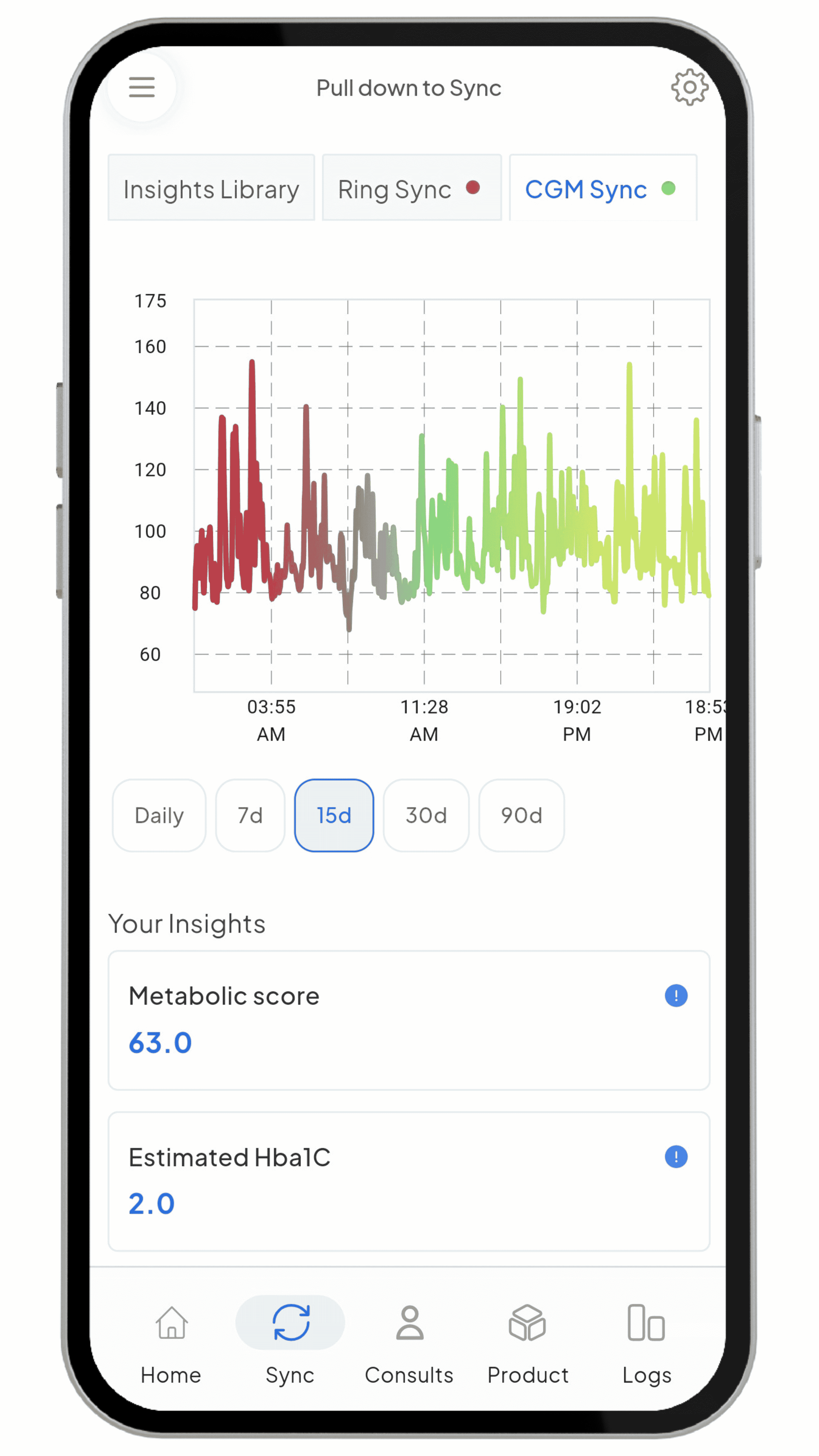
Task: Choose the 7d time range
Action: tap(250, 815)
